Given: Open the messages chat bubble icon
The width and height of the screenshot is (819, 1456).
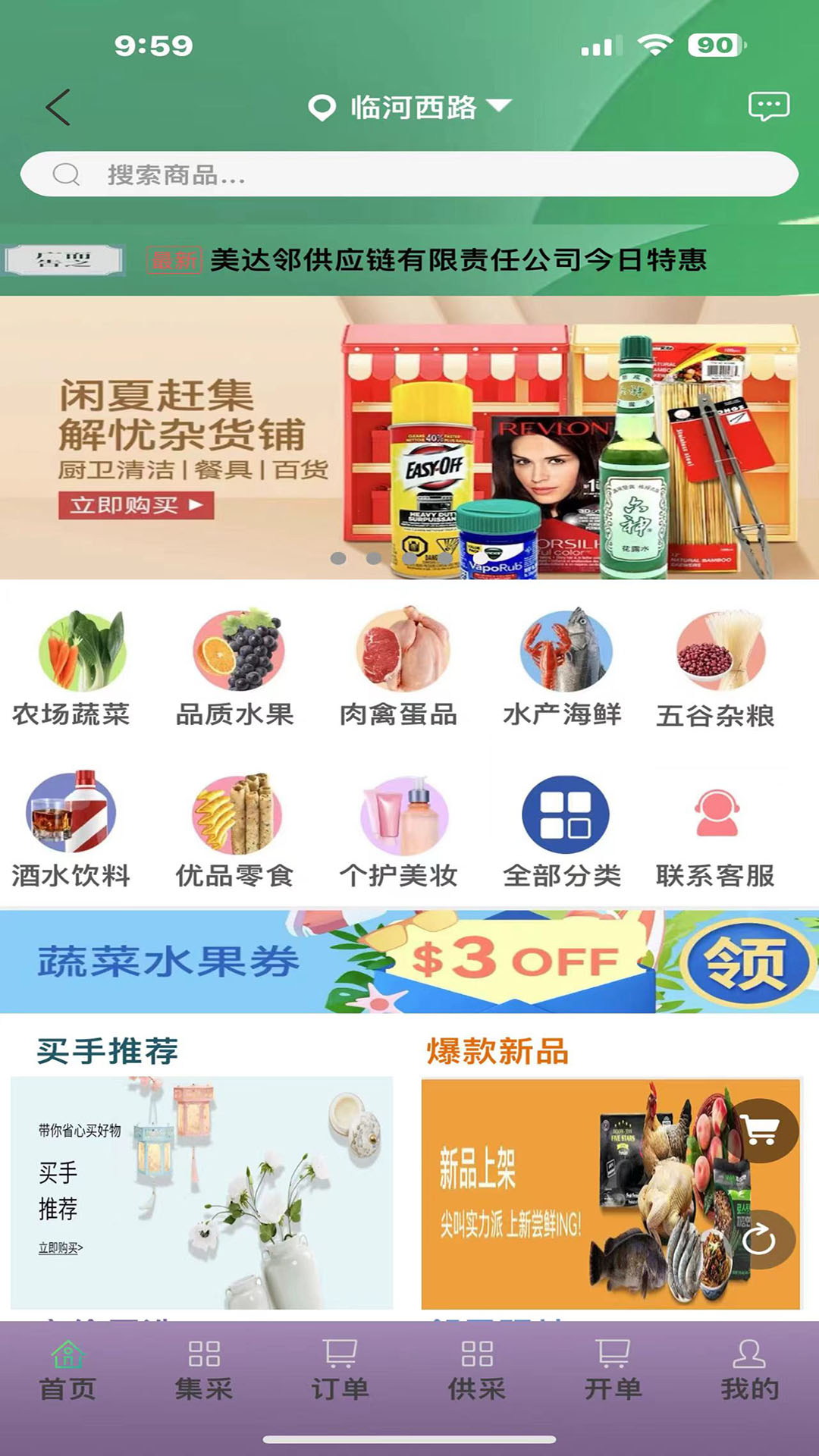Looking at the screenshot, I should point(768,106).
